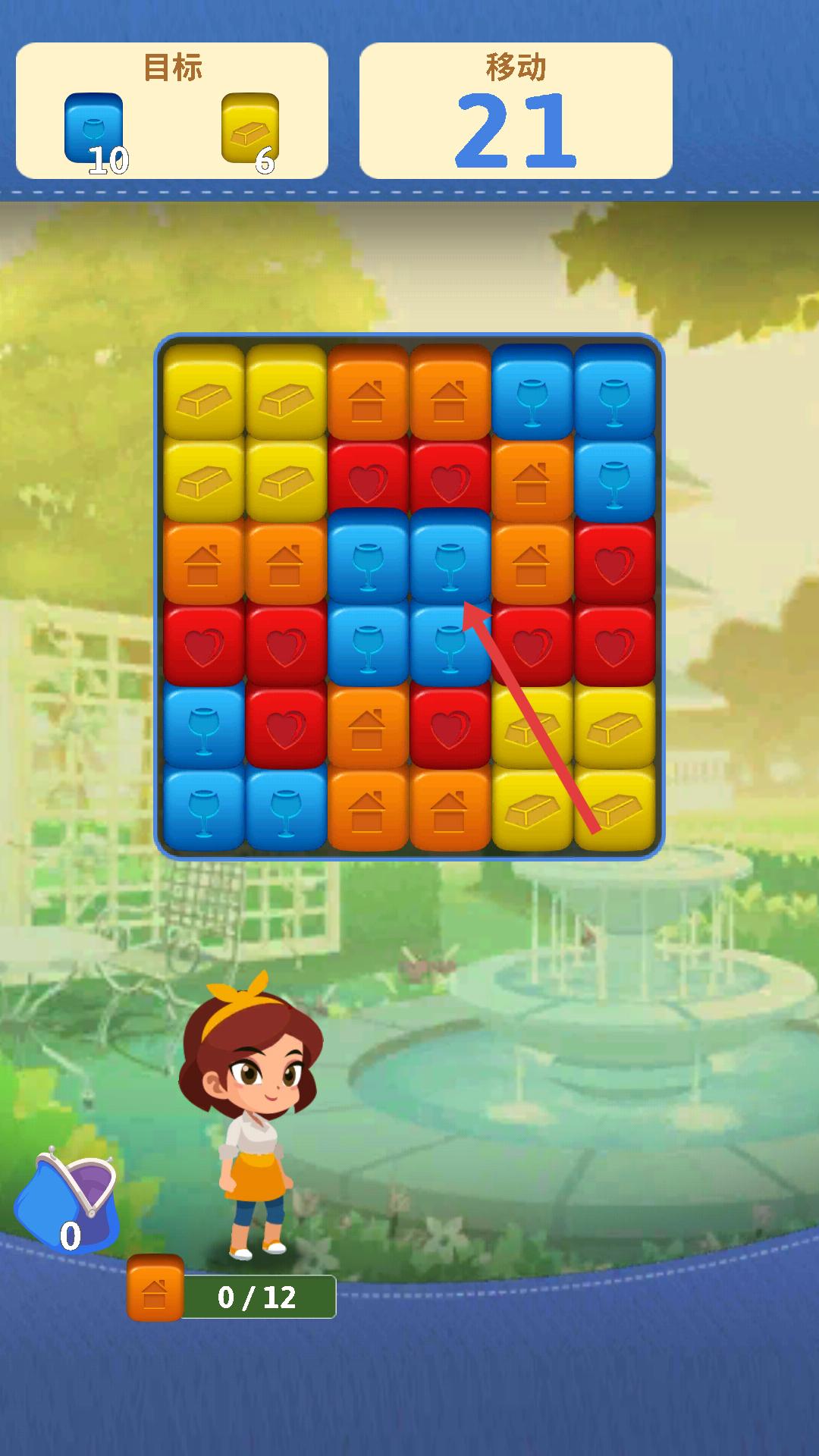Tap the gold bar block in the bottom-right corner
This screenshot has width=819, height=1456.
pos(614,808)
